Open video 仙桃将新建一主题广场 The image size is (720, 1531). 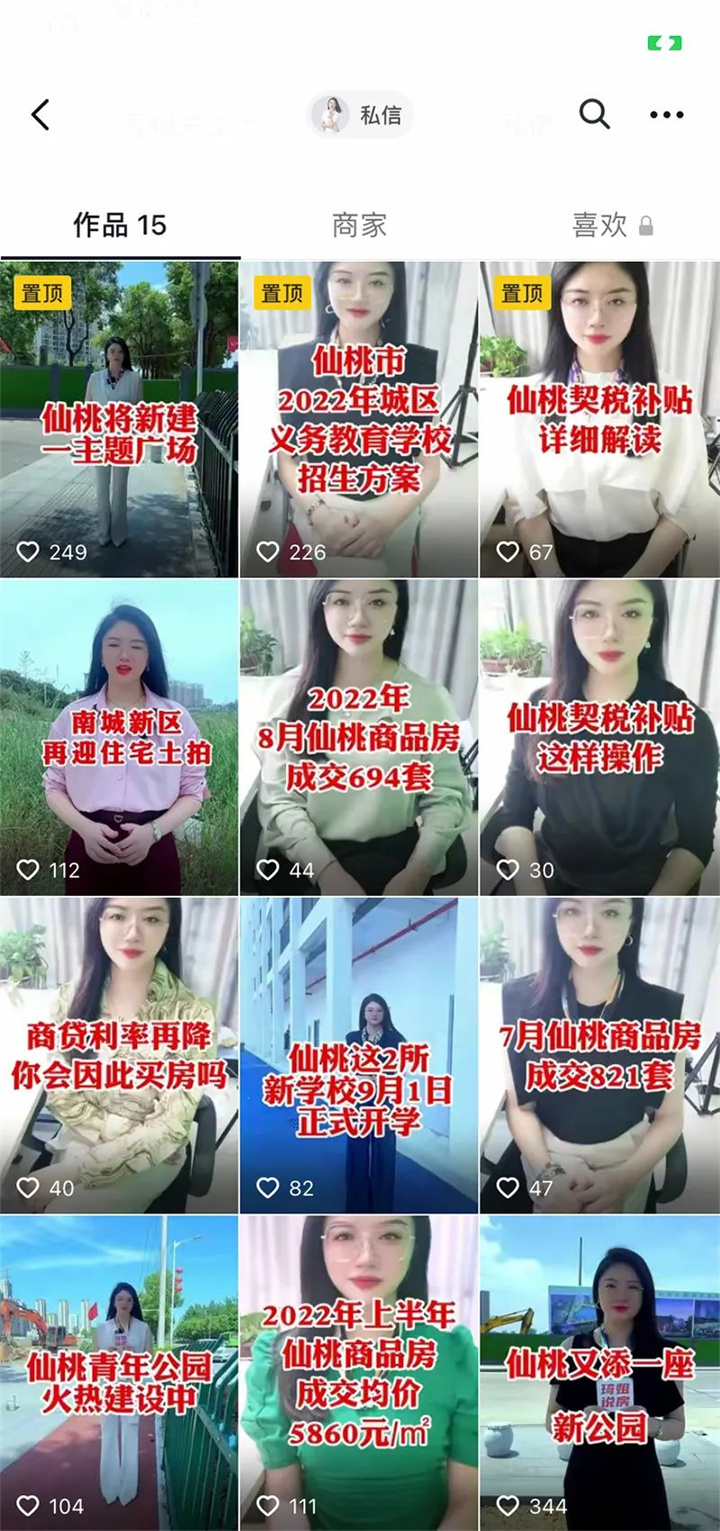coord(119,420)
